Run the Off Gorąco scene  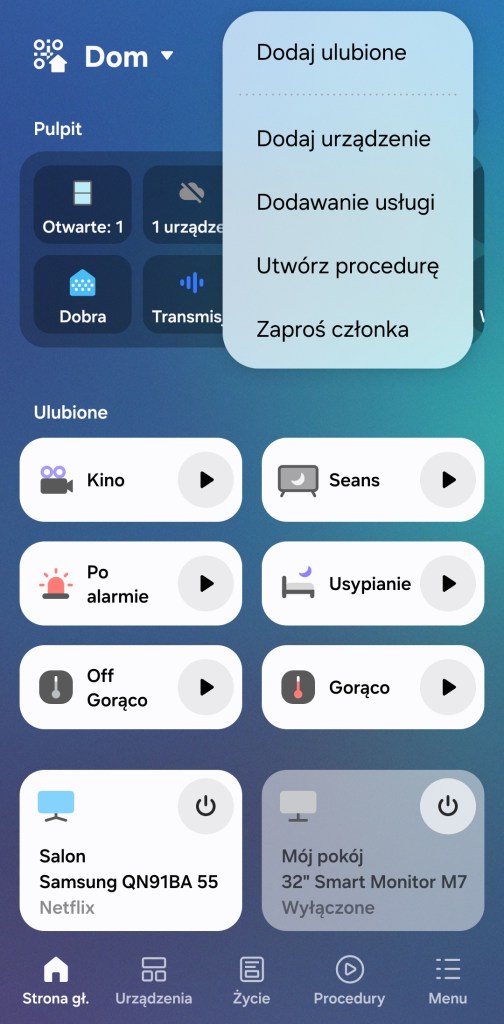pos(206,687)
